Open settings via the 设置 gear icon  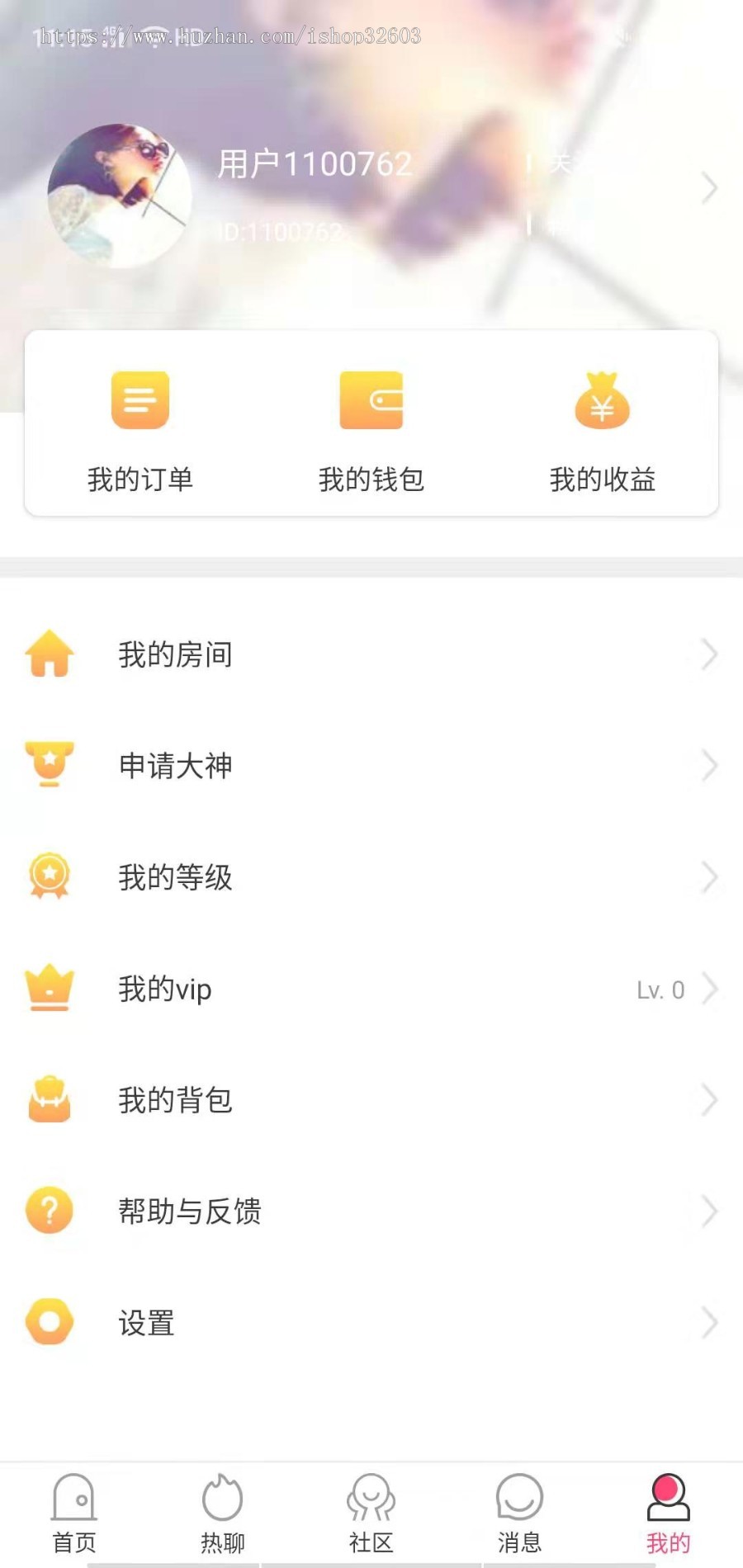(50, 1323)
